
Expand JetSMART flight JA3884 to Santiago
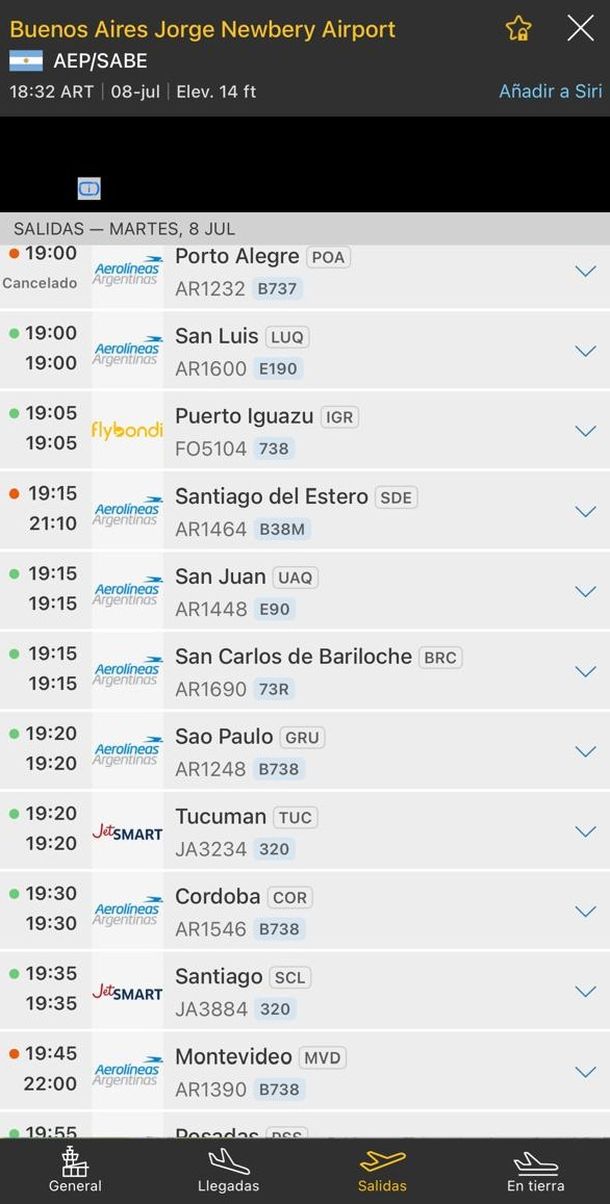coord(305,990)
